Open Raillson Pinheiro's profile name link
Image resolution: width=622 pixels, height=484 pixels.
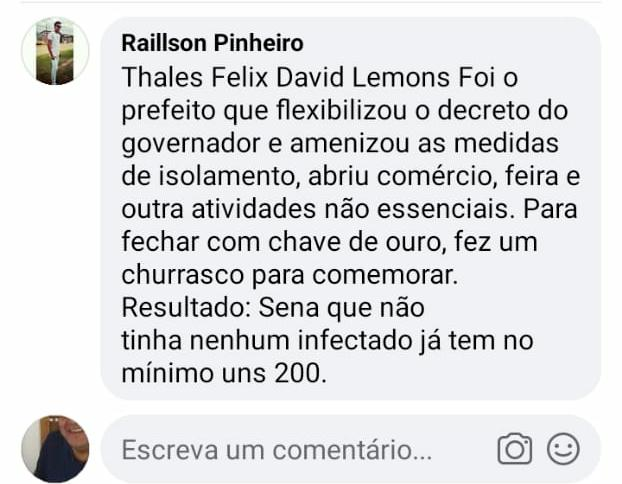pyautogui.click(x=212, y=44)
